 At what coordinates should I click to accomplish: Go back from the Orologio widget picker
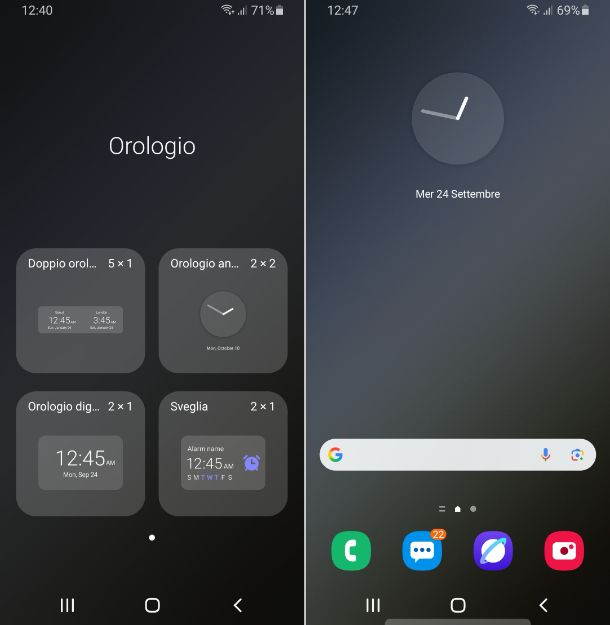pyautogui.click(x=237, y=605)
